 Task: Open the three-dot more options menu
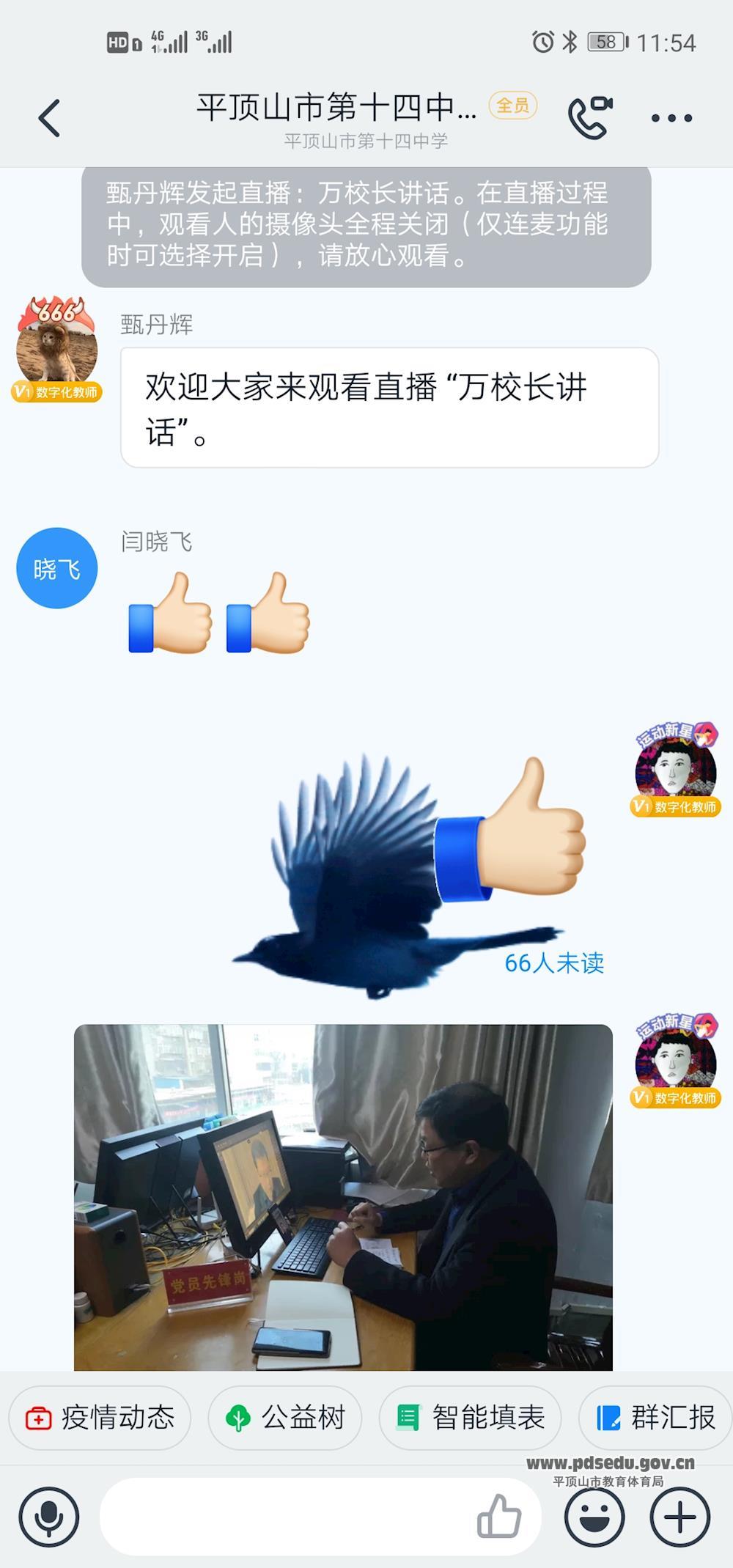coord(671,118)
